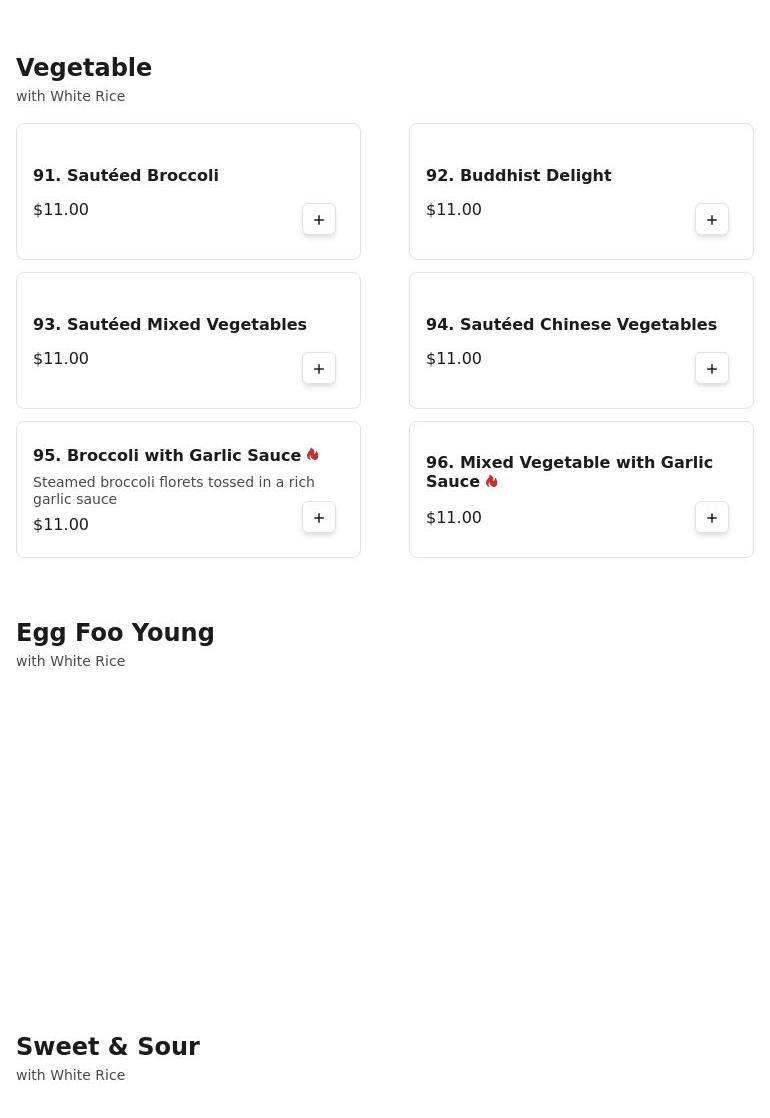Image resolution: width=770 pixels, height=1118 pixels.
Task: Add Broccoli with Garlic Sauce to order
Action: [319, 518]
